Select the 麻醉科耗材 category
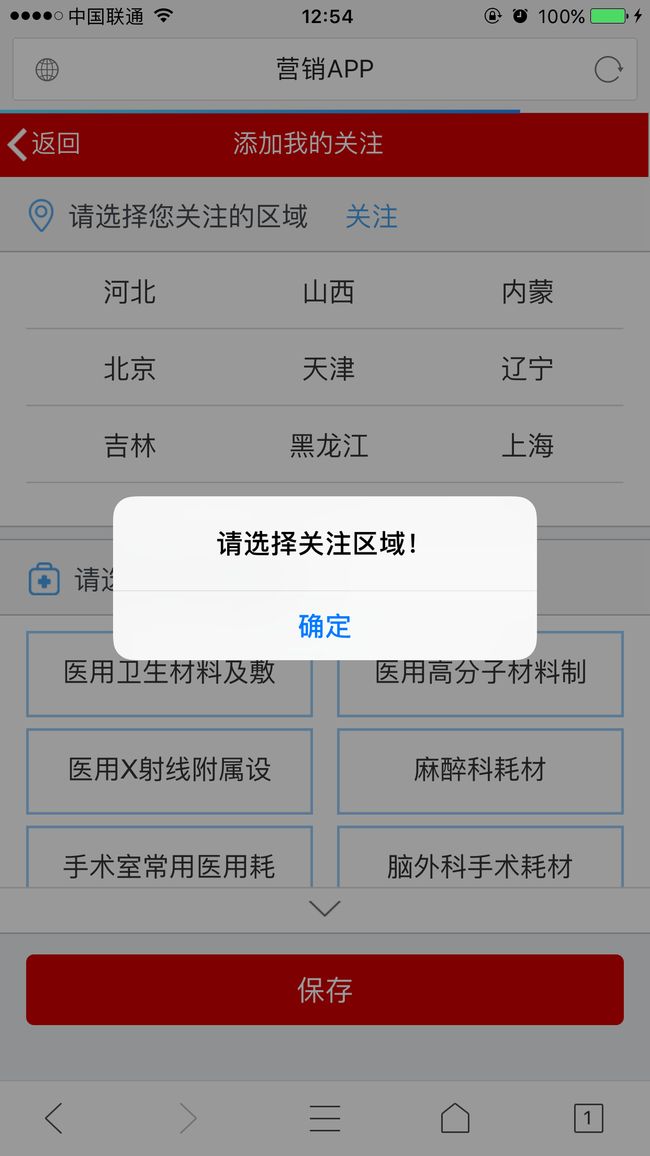The image size is (650, 1156). click(x=480, y=771)
